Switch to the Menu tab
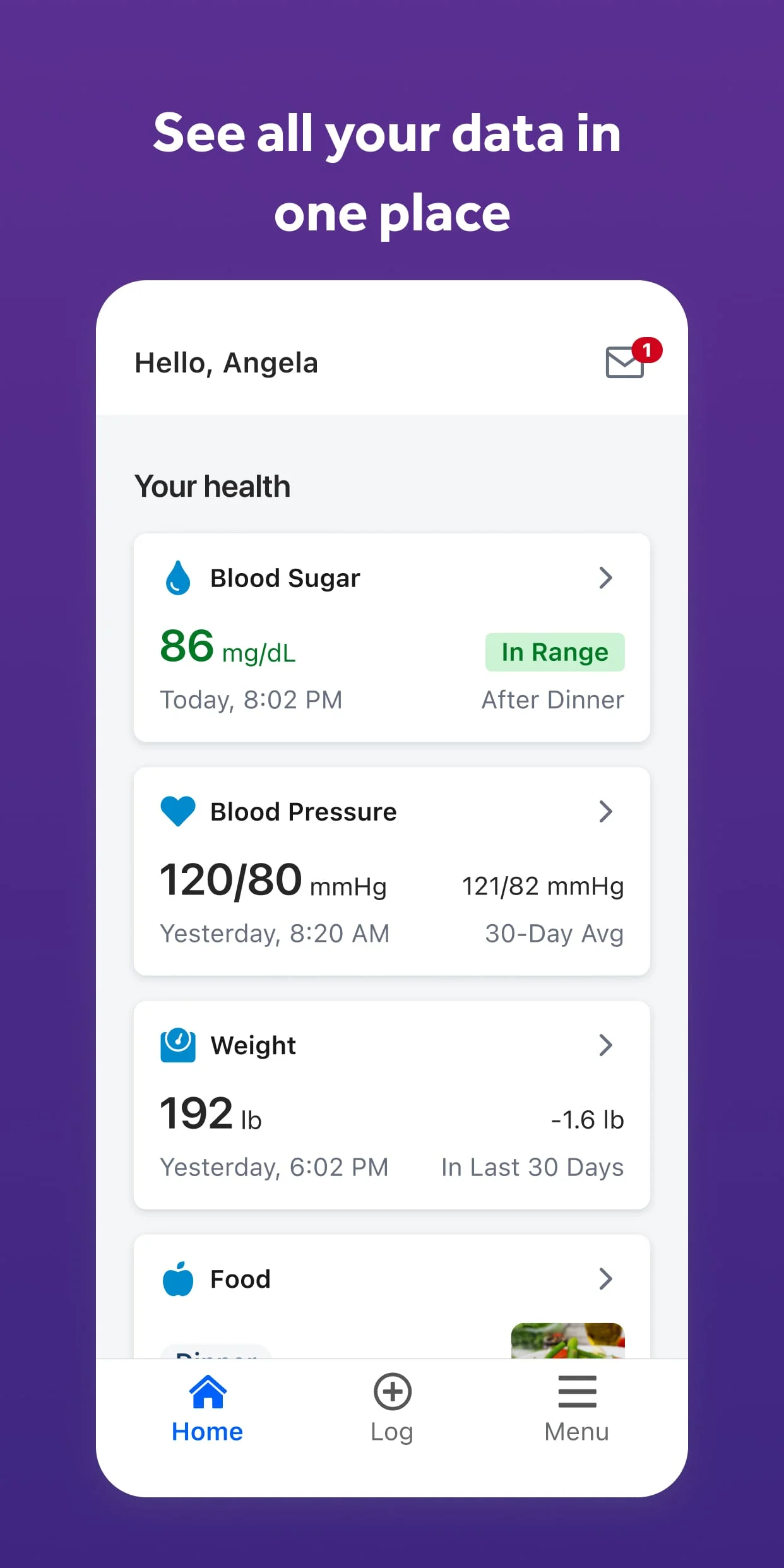 [576, 1411]
